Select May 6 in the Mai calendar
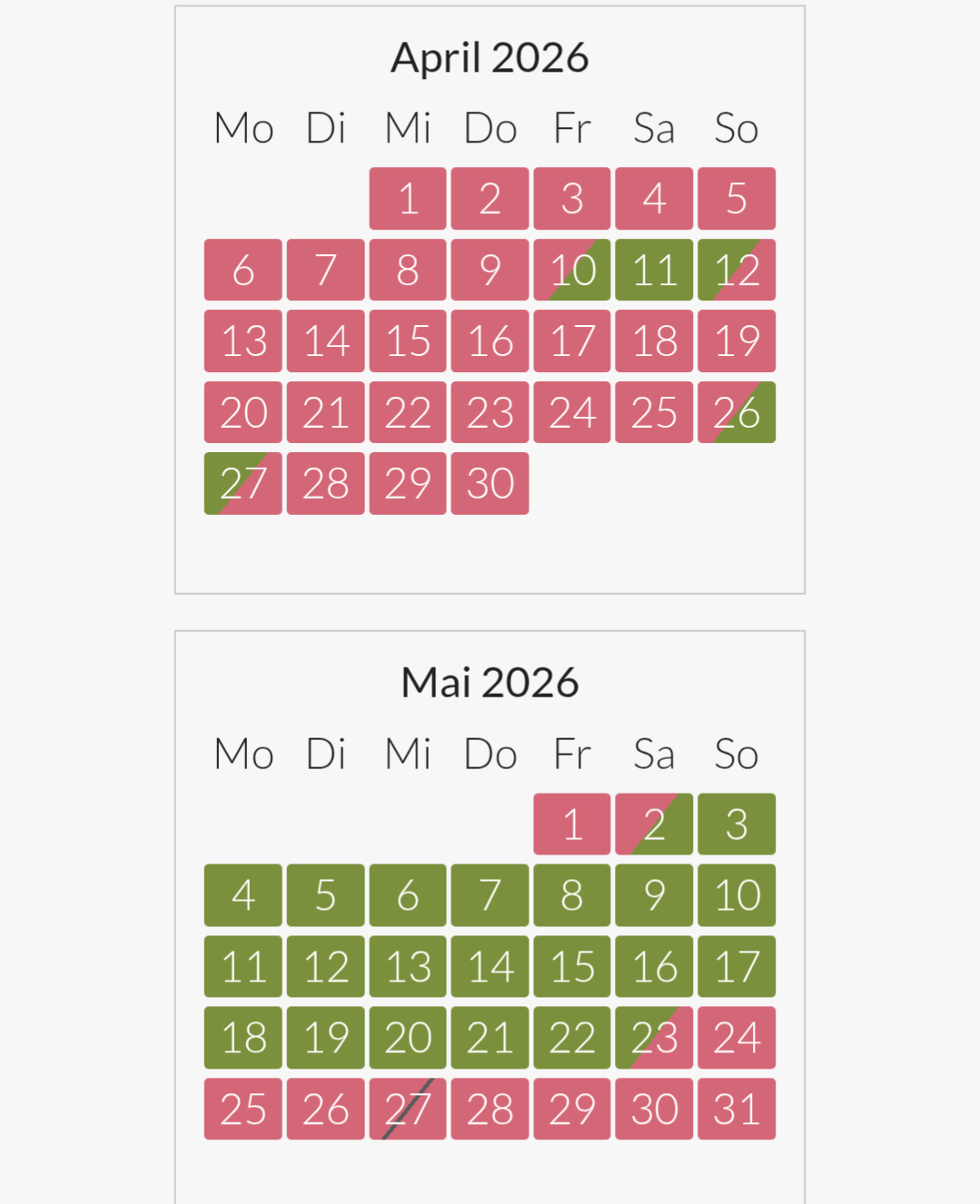The image size is (980, 1204). pos(408,895)
